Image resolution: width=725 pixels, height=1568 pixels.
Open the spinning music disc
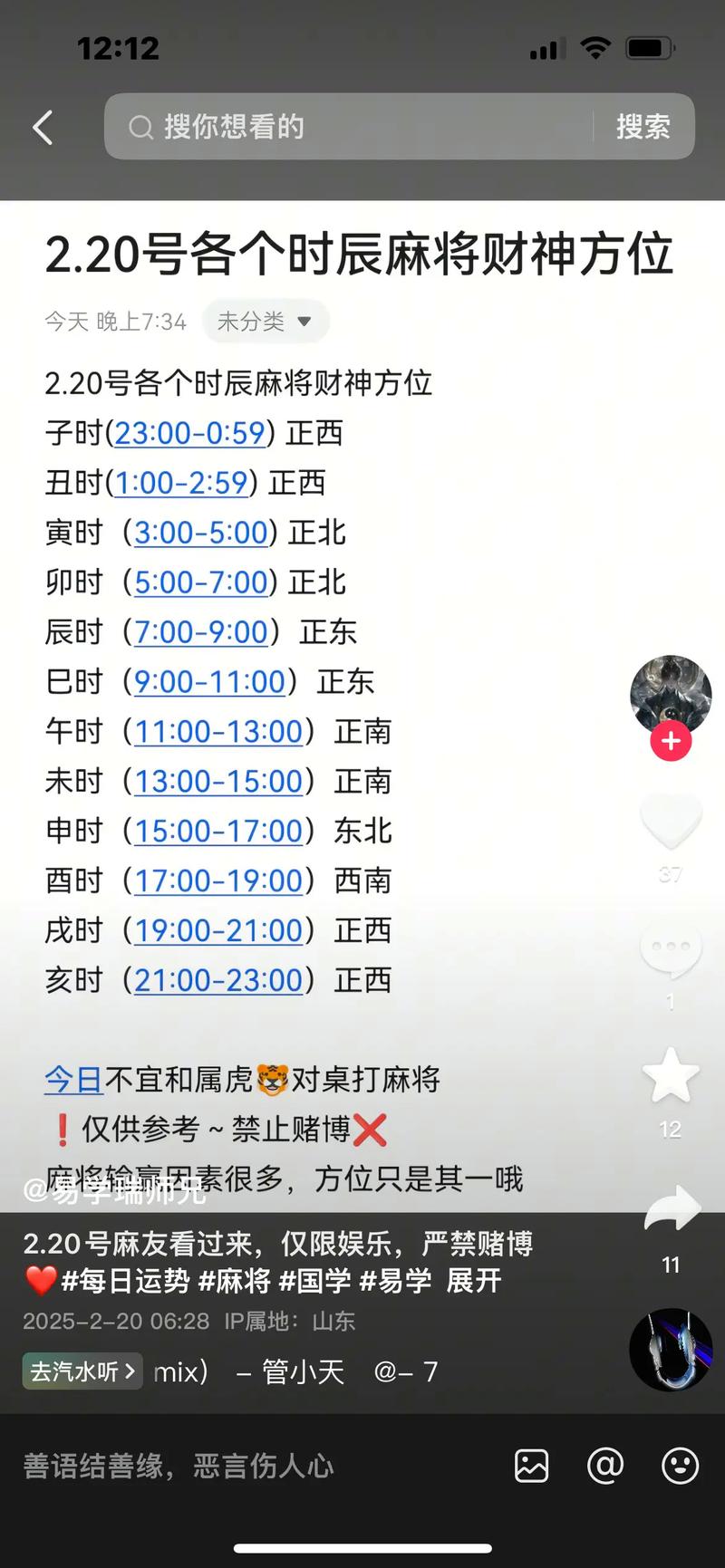(x=671, y=1350)
